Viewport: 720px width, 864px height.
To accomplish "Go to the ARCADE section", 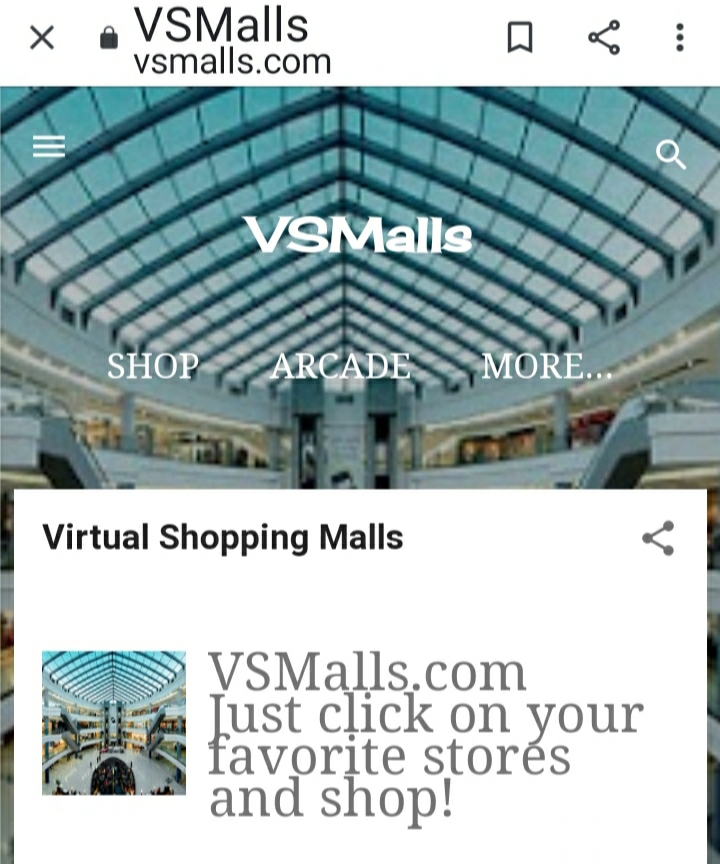I will pos(340,367).
